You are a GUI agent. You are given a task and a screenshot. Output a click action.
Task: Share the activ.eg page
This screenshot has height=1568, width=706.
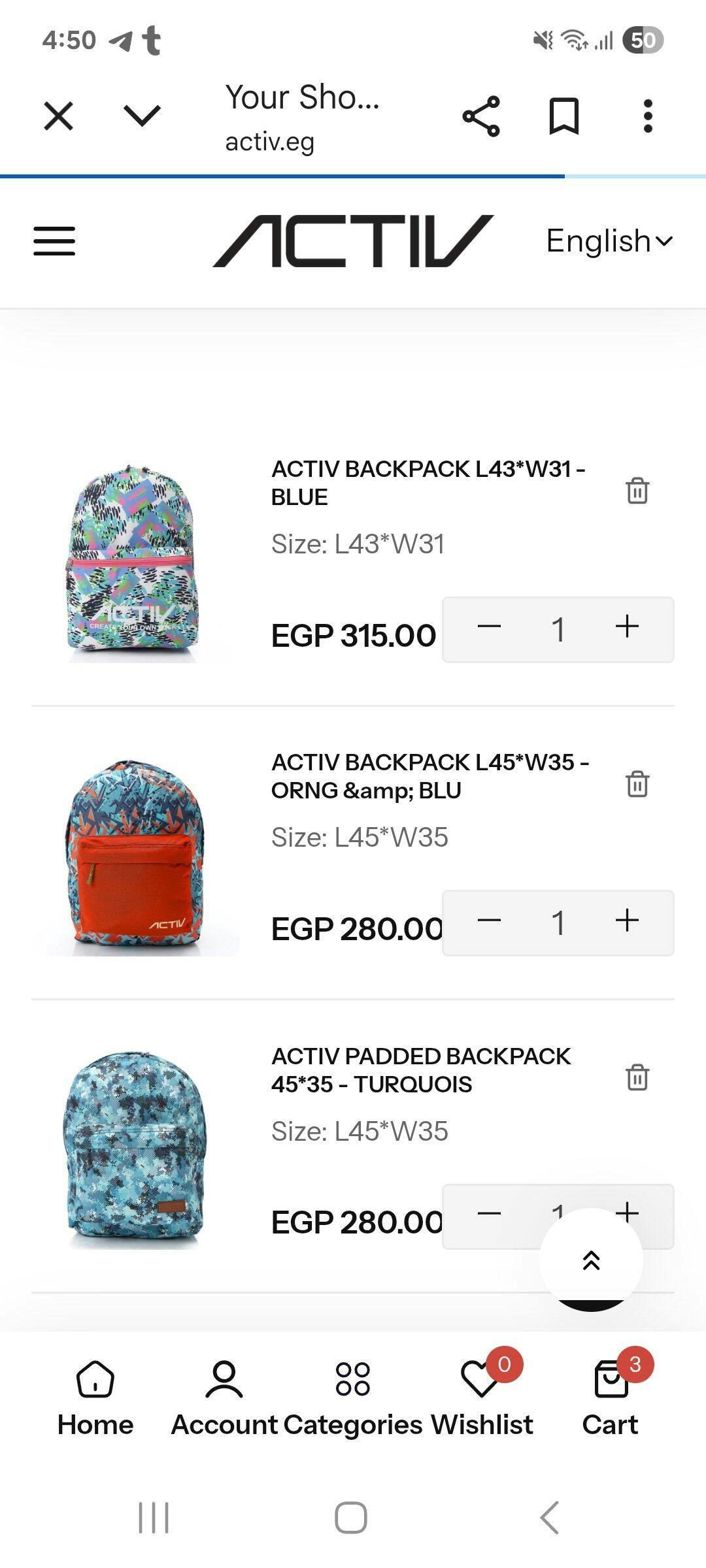pyautogui.click(x=481, y=116)
